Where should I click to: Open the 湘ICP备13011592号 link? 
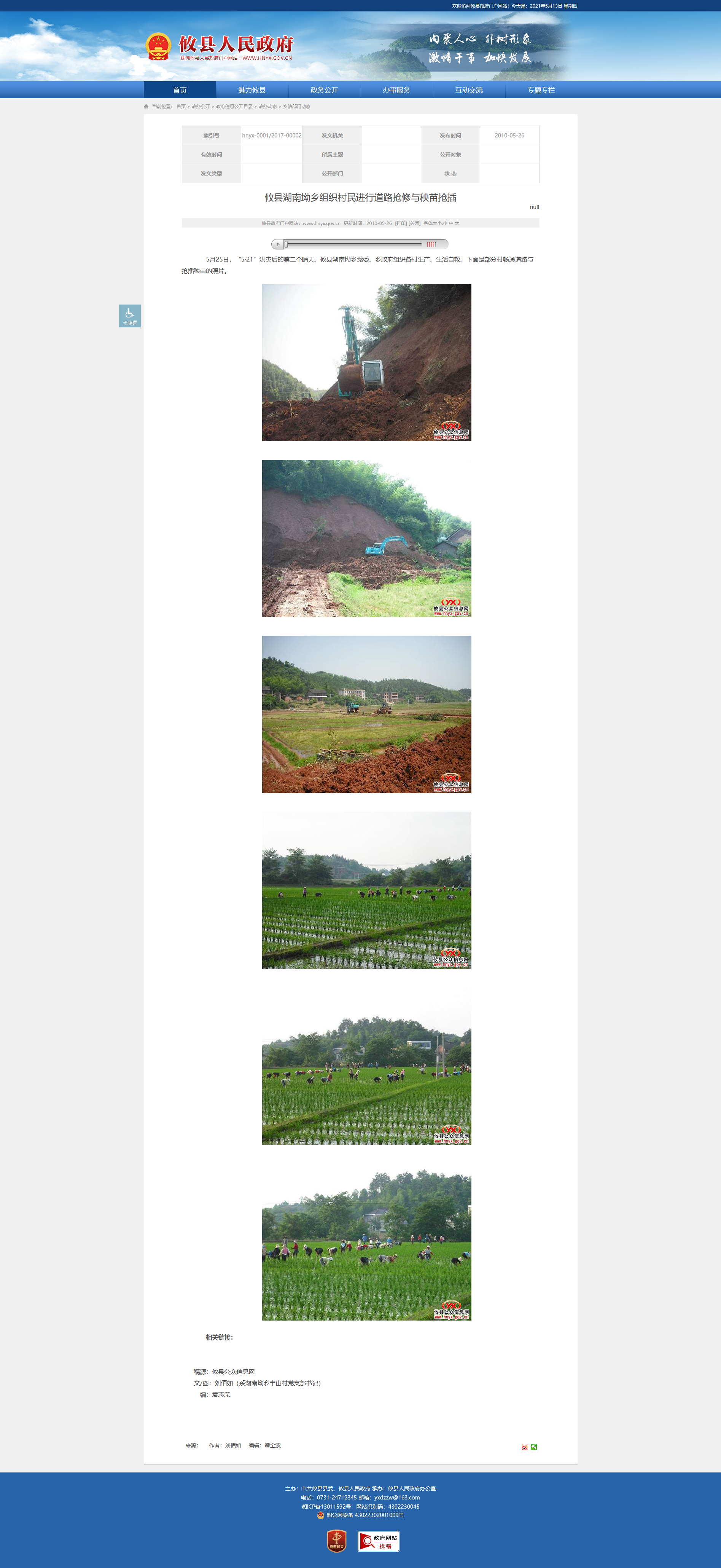tap(326, 1507)
